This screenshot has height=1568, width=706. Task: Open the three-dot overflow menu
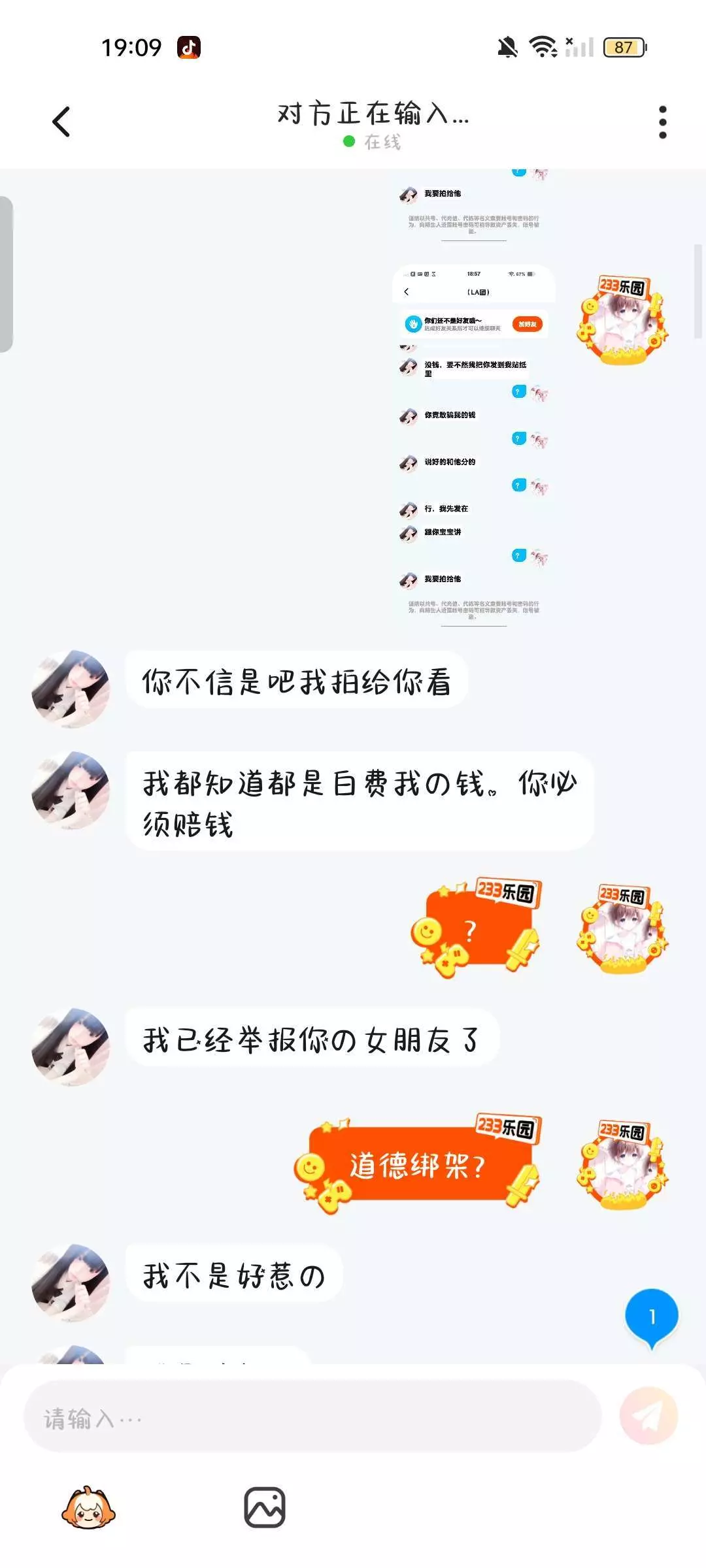point(662,122)
